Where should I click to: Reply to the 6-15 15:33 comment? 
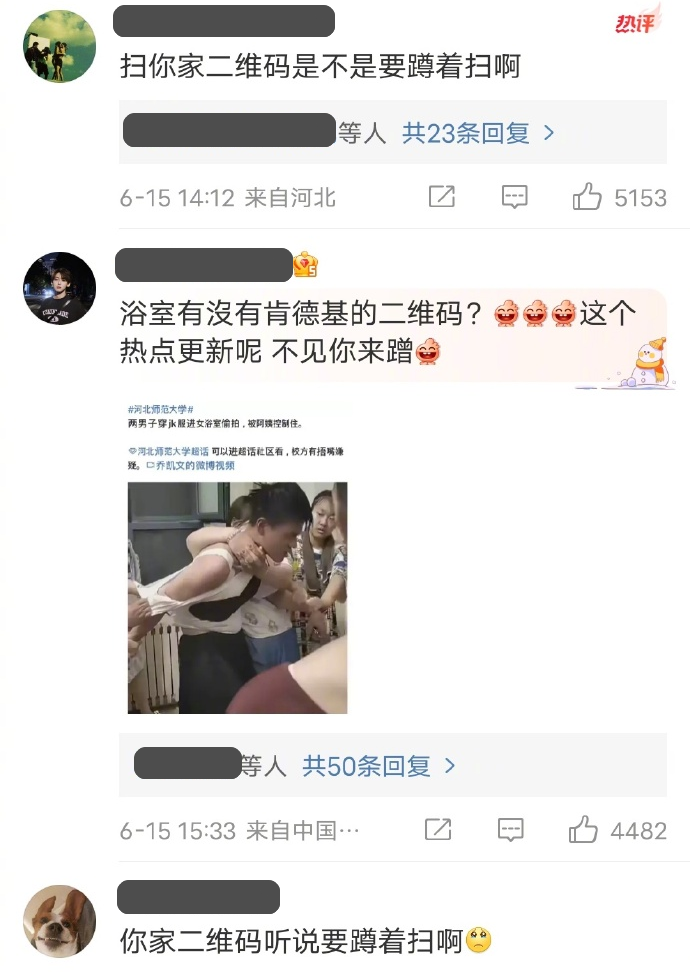(x=511, y=829)
